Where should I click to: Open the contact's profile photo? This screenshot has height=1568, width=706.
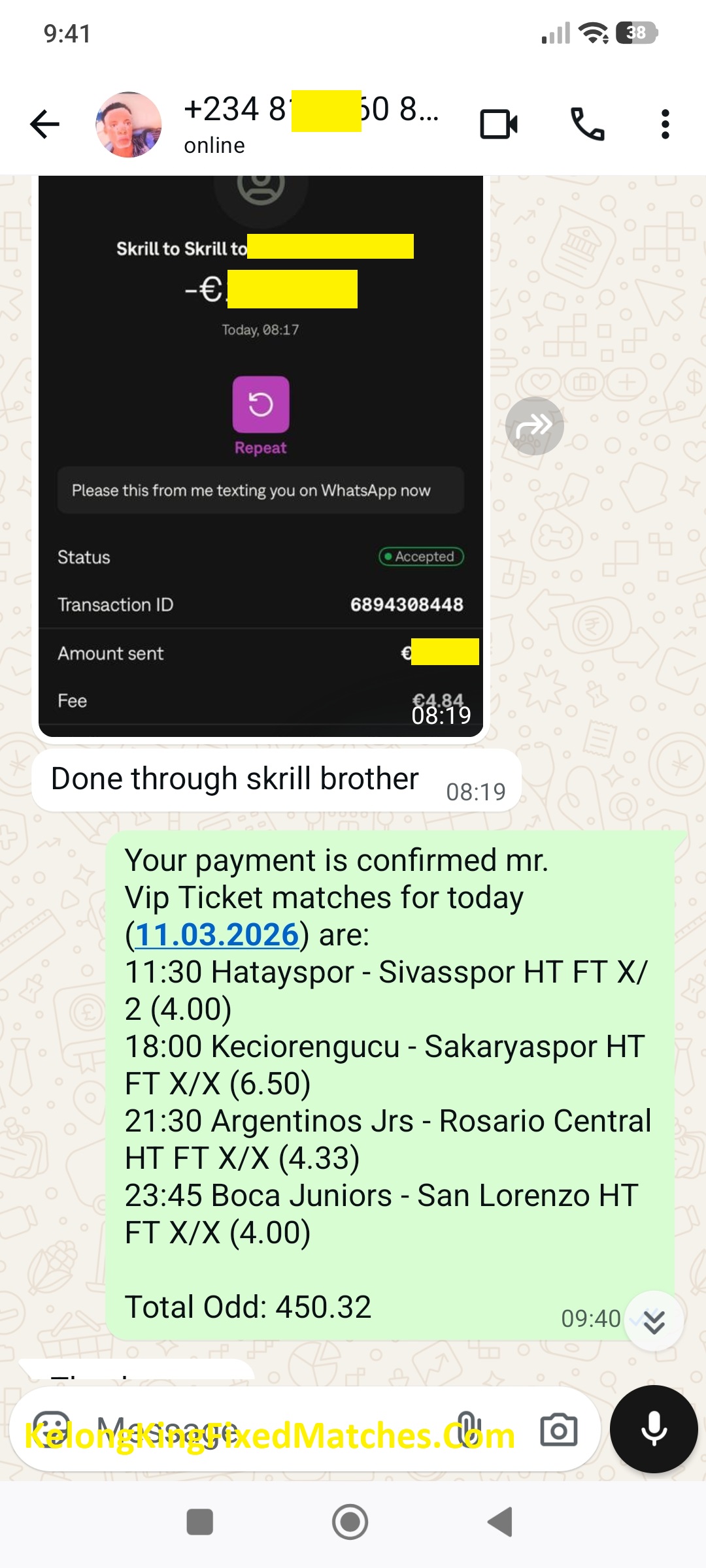(x=129, y=124)
